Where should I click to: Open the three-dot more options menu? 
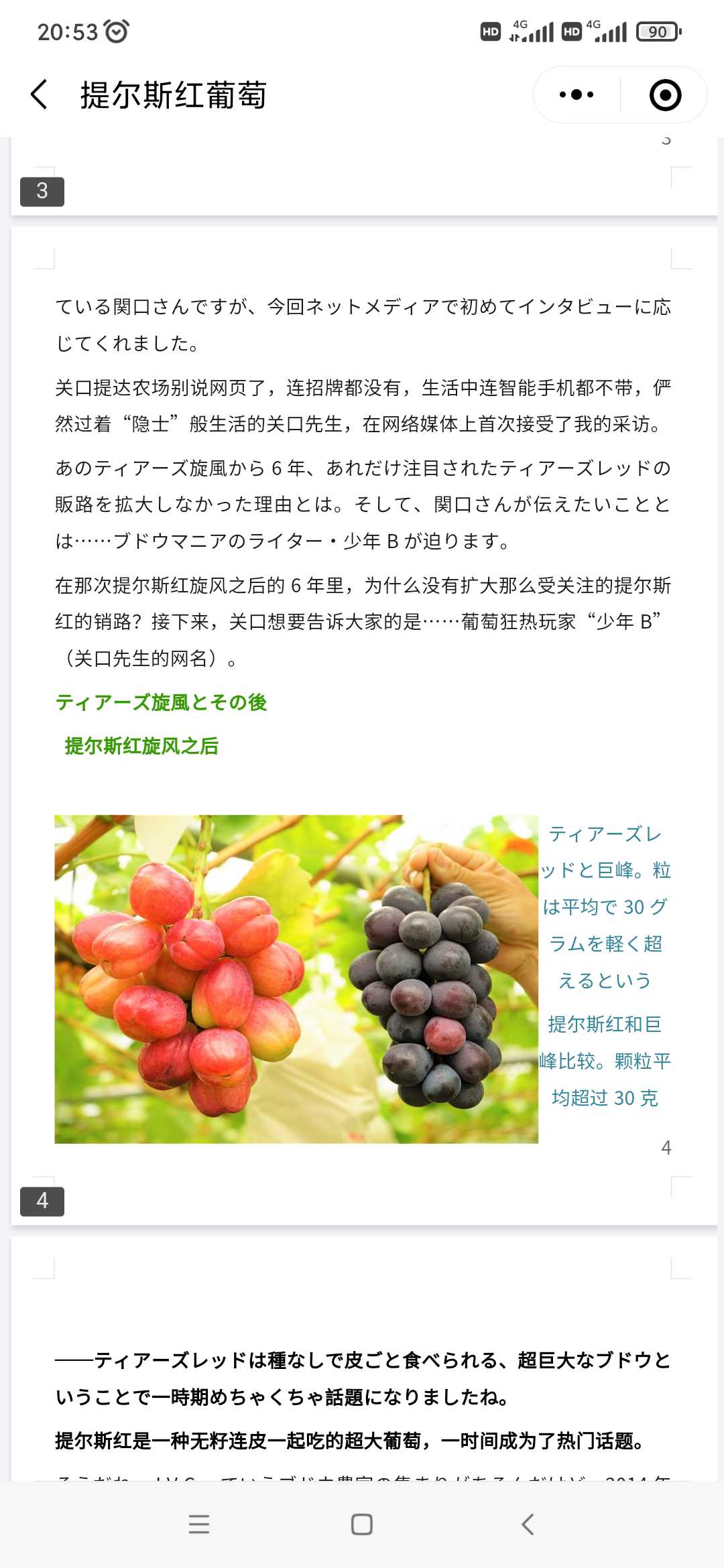coord(577,94)
